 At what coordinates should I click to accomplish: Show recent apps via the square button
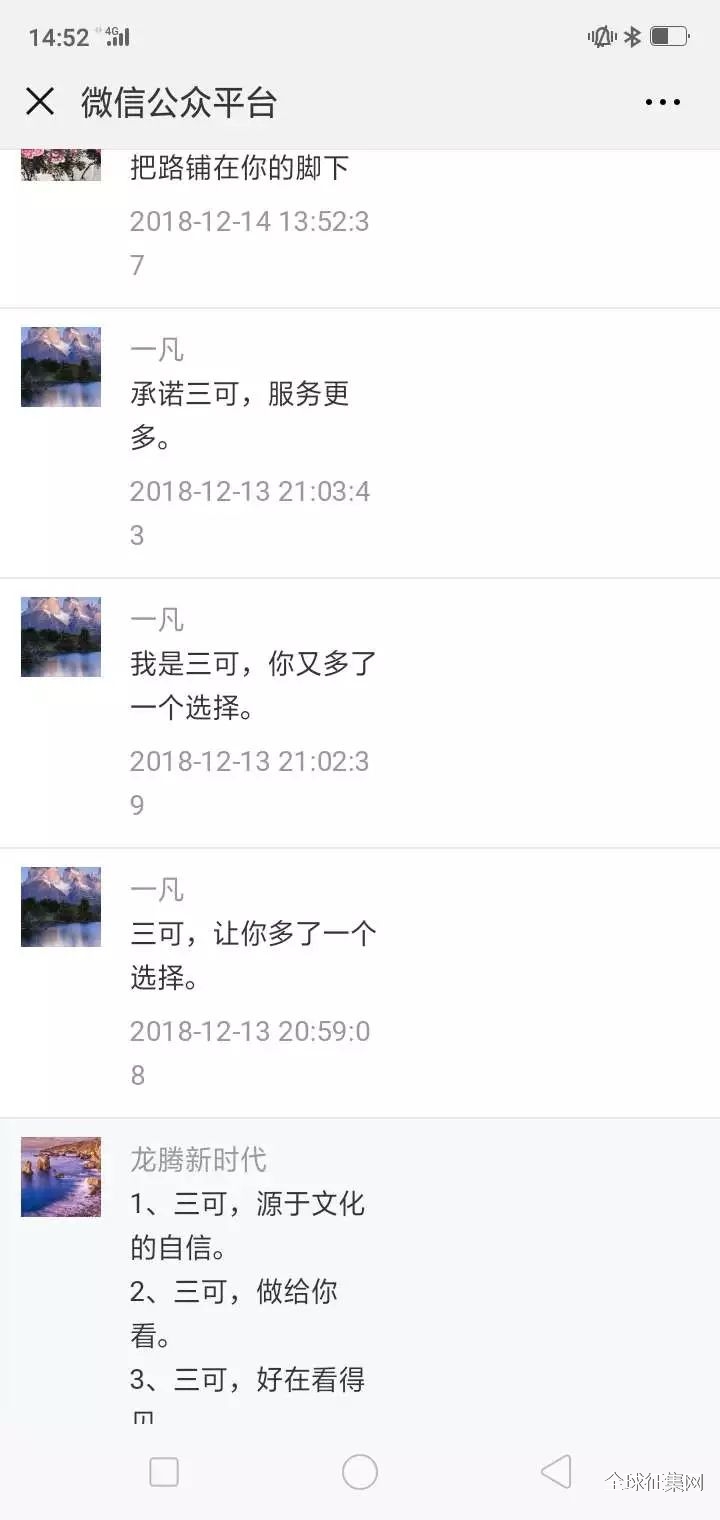pos(164,1472)
